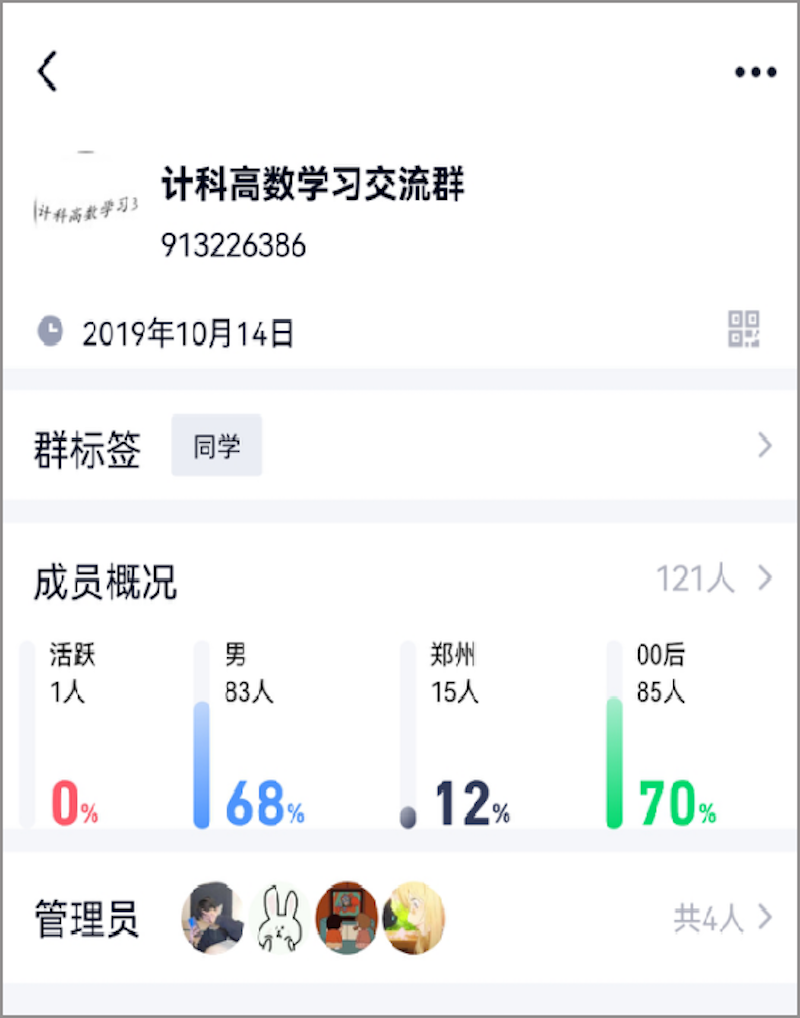Open the three-dot overflow menu

point(755,72)
